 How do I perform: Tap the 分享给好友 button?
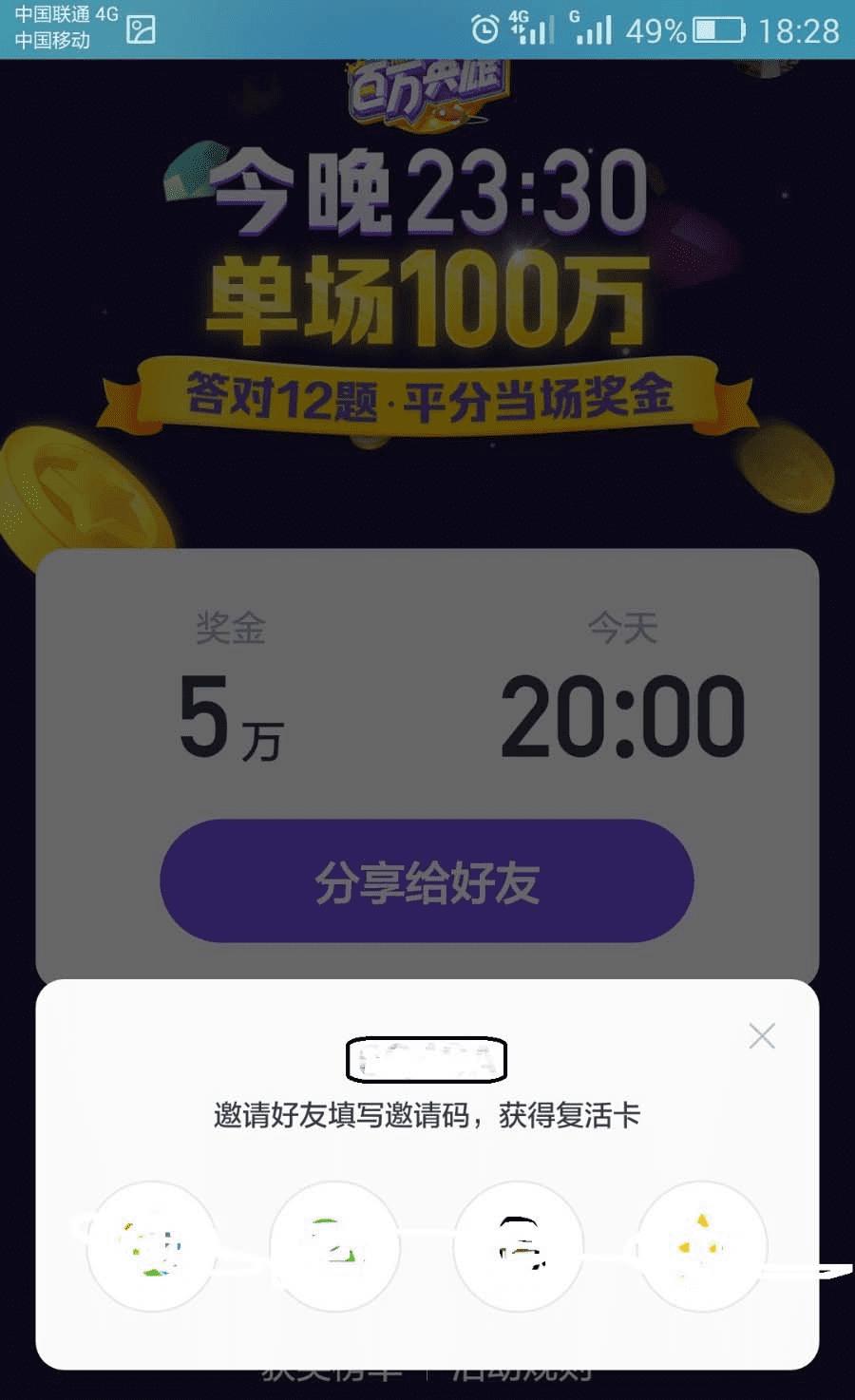[427, 881]
